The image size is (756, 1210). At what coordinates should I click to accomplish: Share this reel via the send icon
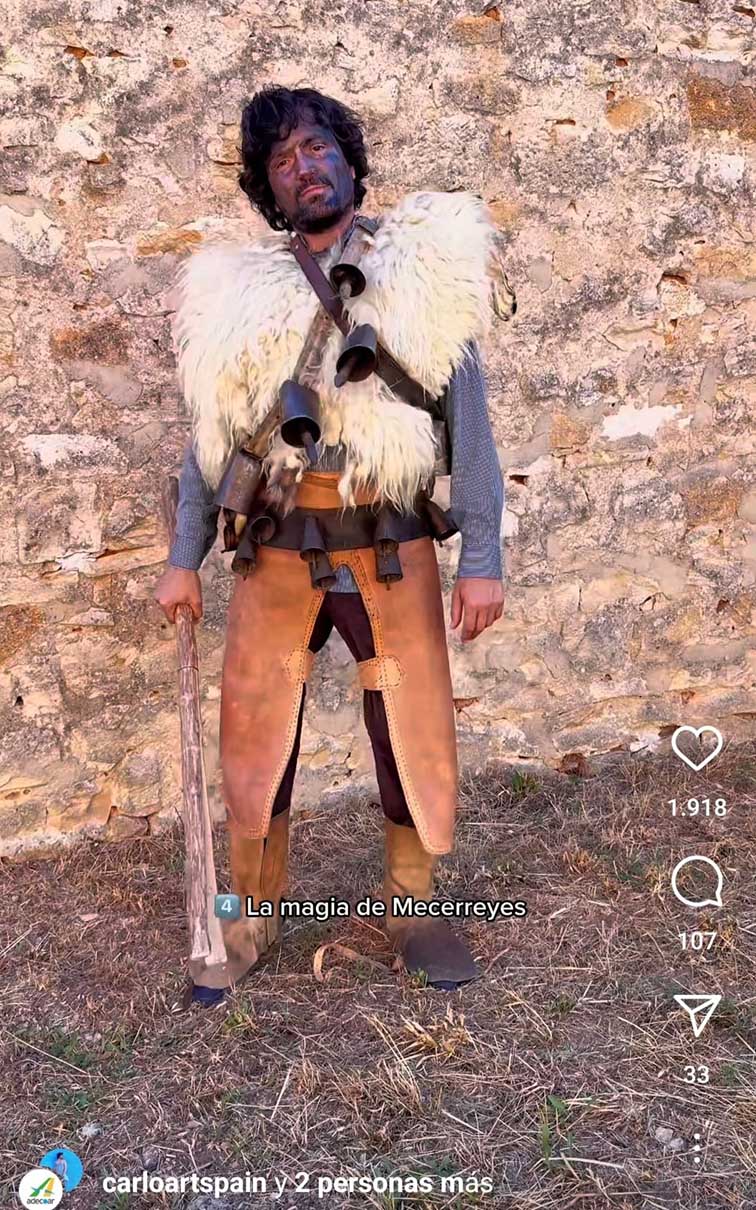pyautogui.click(x=697, y=1014)
